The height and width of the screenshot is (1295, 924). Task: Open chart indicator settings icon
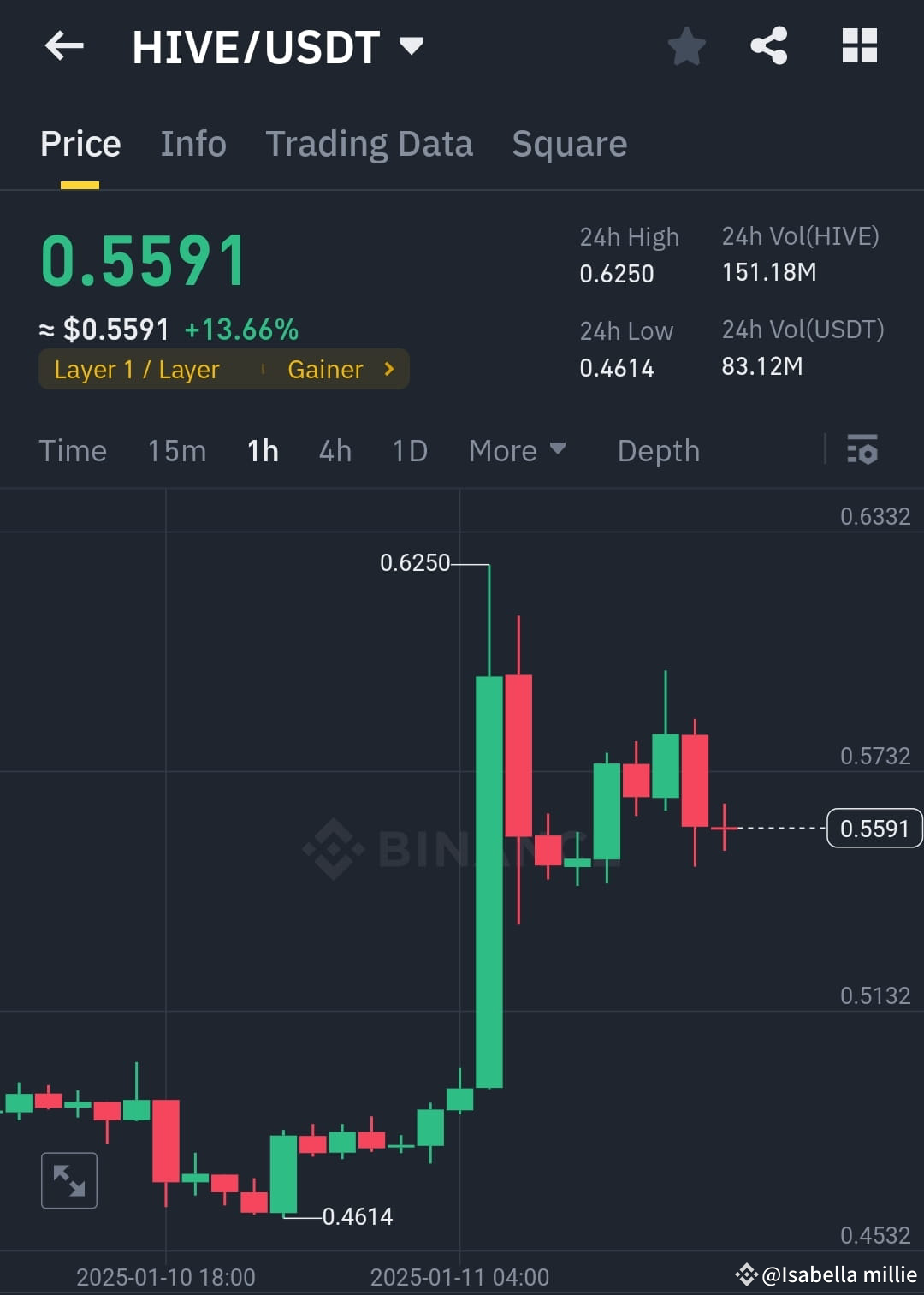tap(862, 451)
